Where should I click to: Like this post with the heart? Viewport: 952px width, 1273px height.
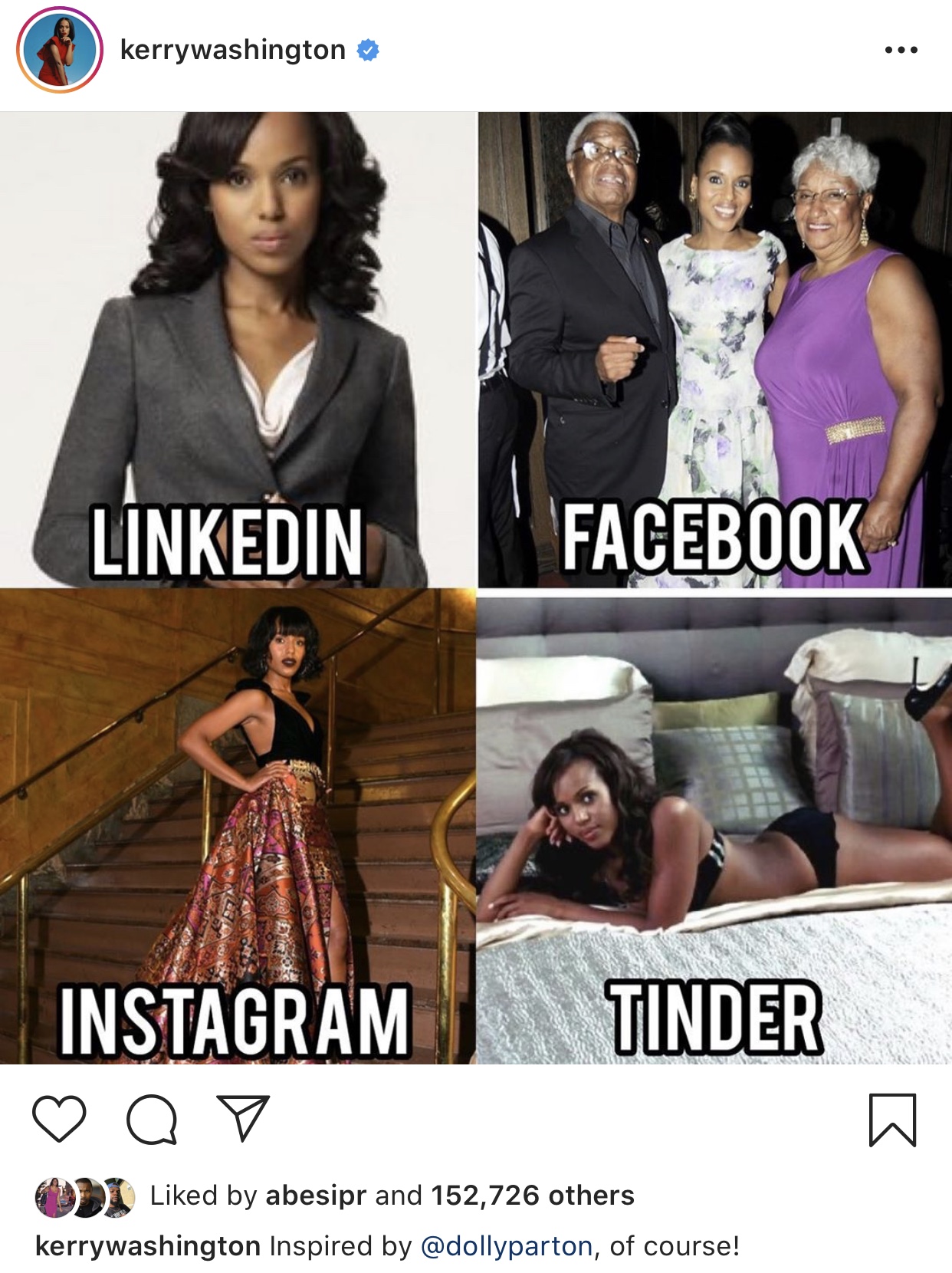point(59,1119)
